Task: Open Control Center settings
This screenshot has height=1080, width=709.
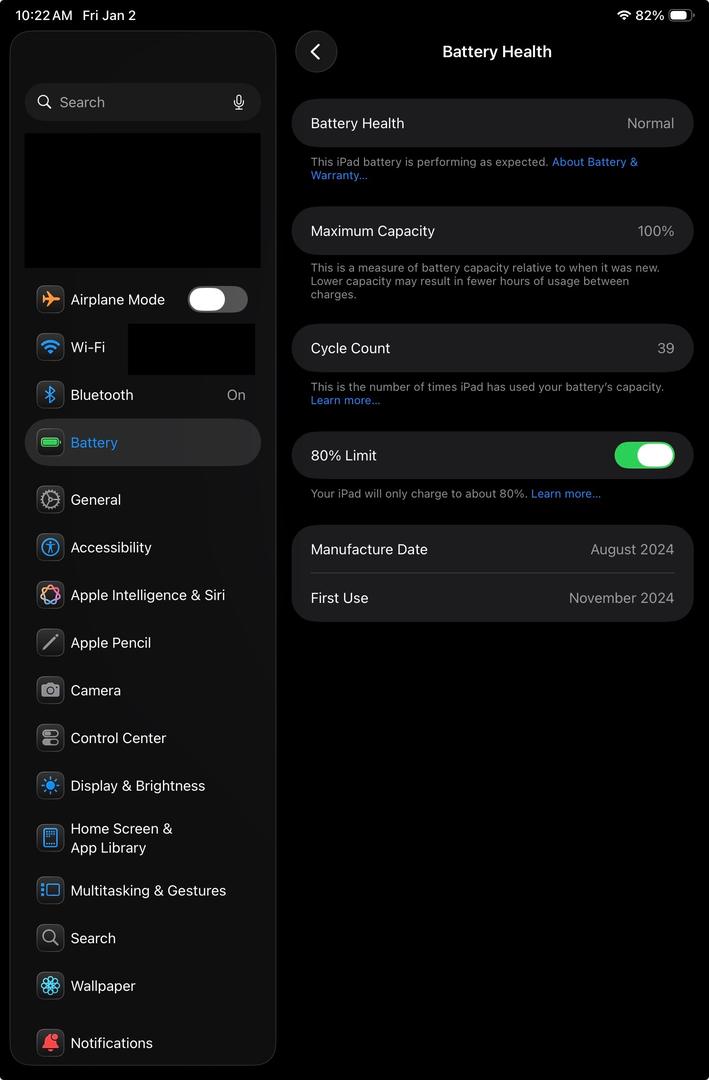Action: [x=118, y=738]
